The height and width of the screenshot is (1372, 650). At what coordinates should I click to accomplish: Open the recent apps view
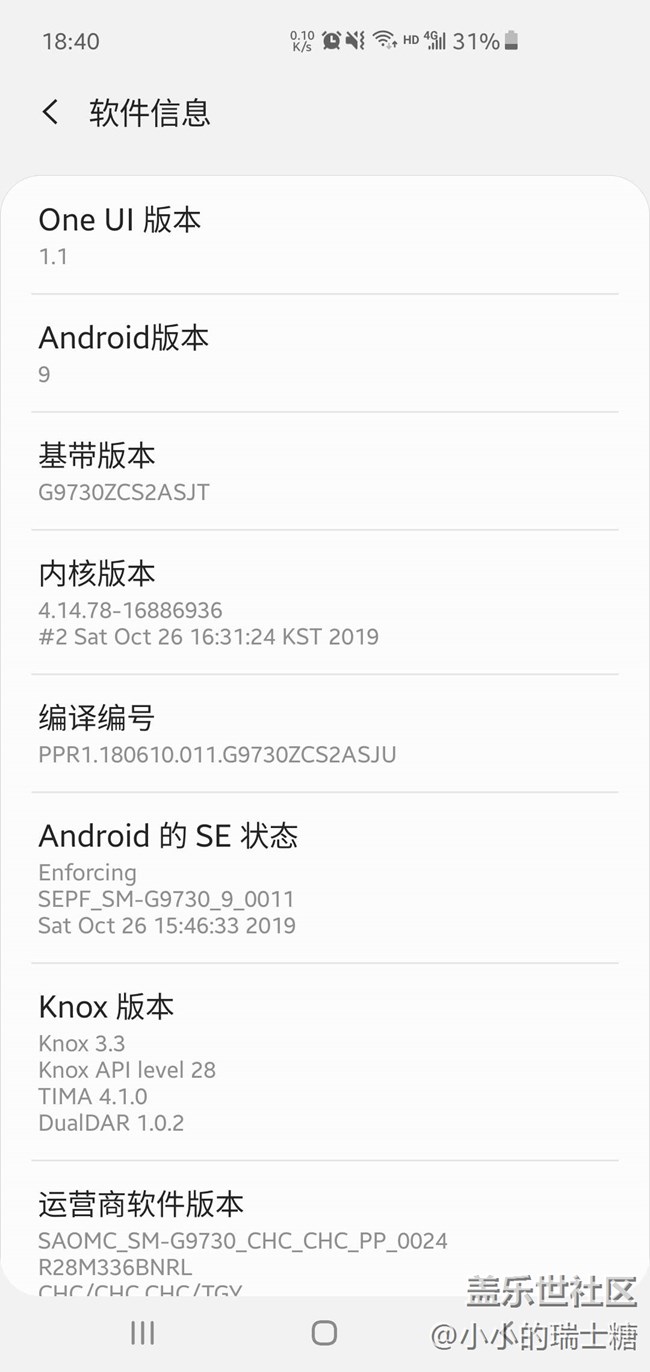pos(142,1332)
